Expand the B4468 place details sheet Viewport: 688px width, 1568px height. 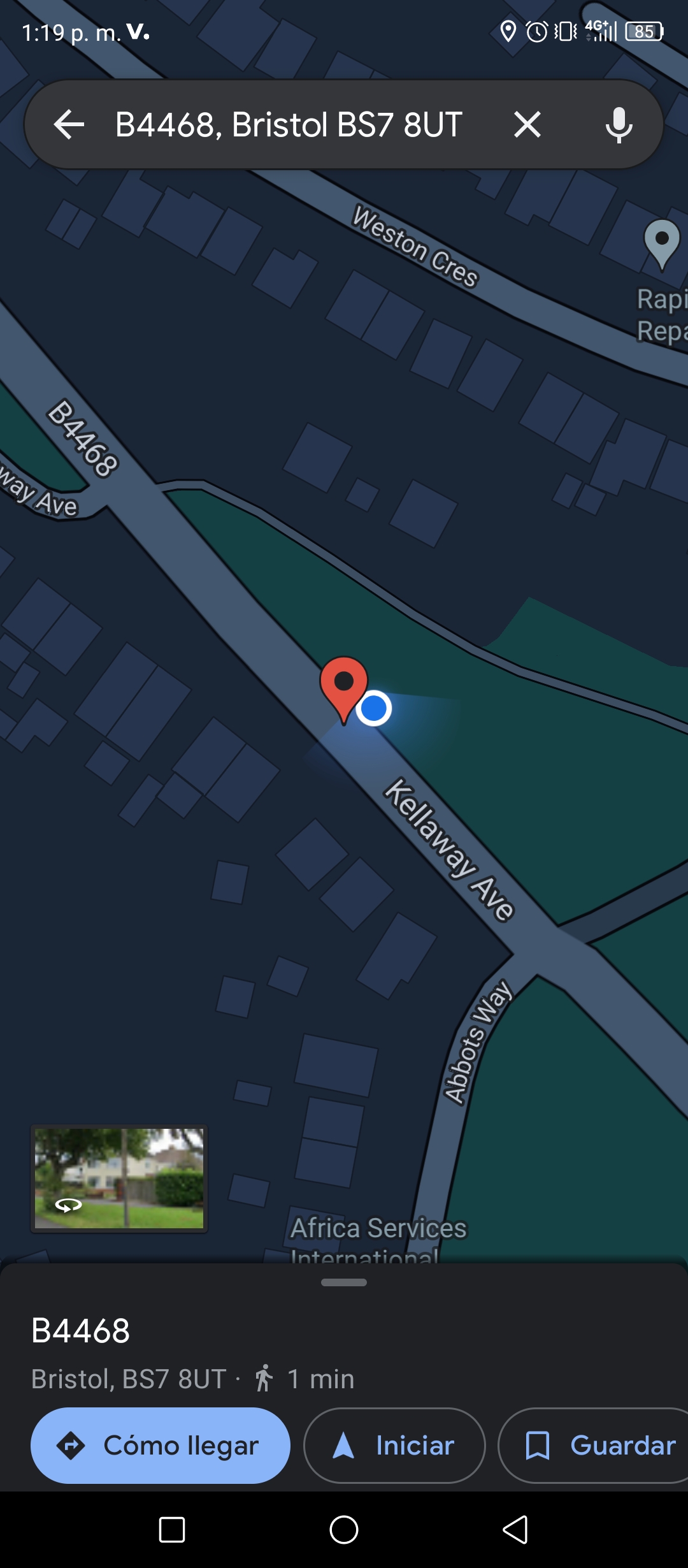[344, 1282]
